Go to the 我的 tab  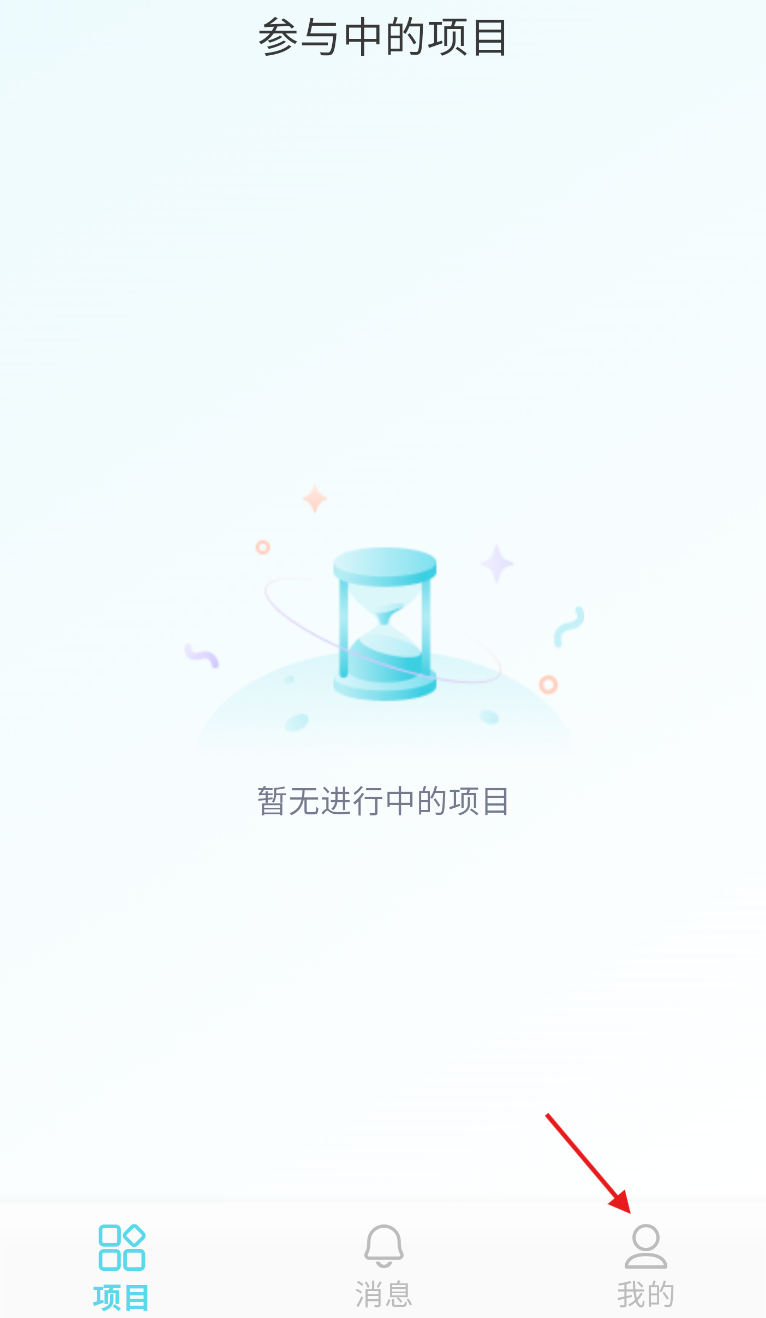[x=646, y=1265]
